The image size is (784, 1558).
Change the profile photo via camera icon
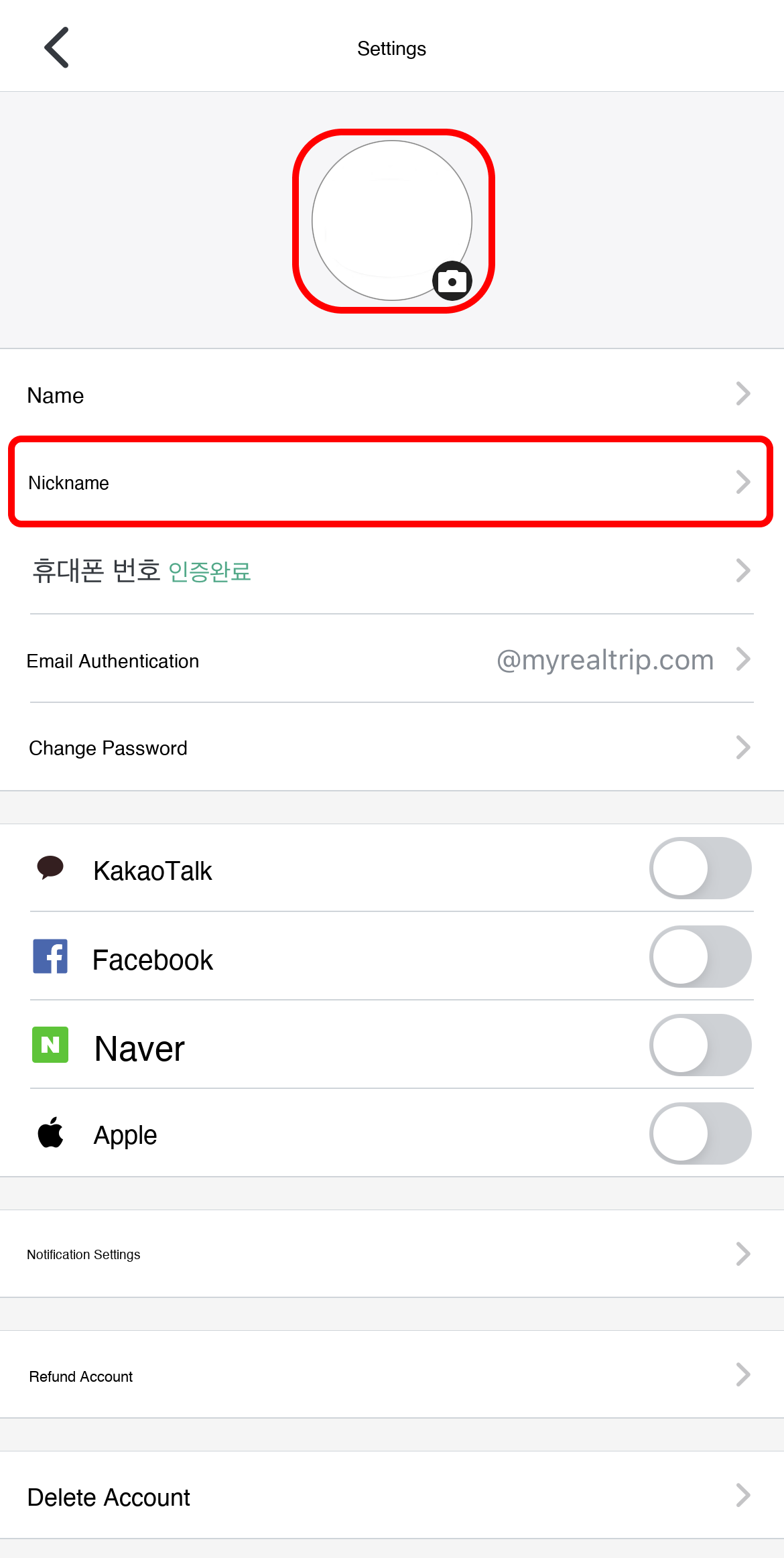[452, 281]
